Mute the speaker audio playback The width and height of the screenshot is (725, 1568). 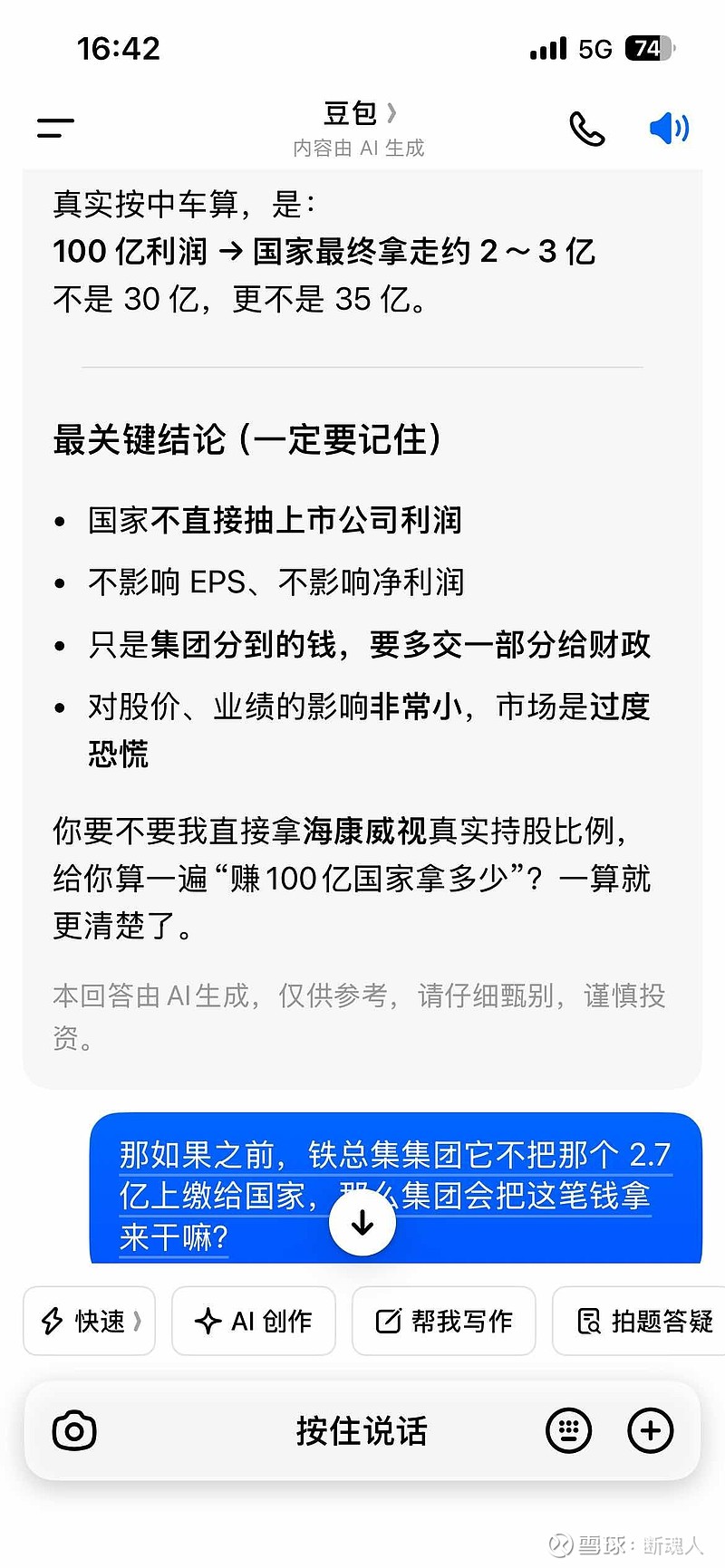[x=668, y=127]
